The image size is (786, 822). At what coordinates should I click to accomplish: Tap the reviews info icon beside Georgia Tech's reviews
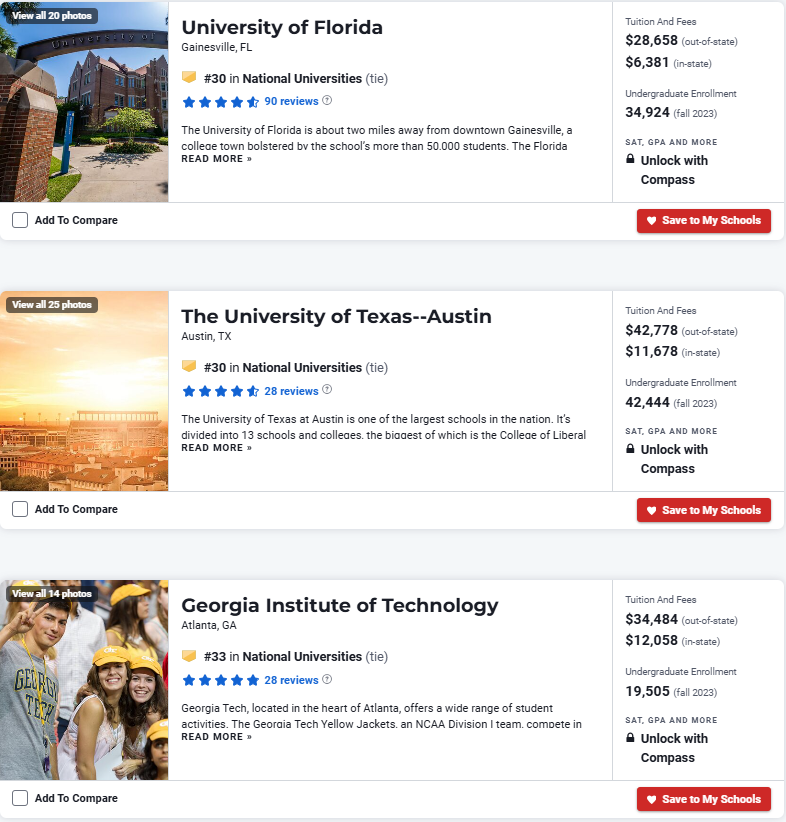click(x=327, y=680)
